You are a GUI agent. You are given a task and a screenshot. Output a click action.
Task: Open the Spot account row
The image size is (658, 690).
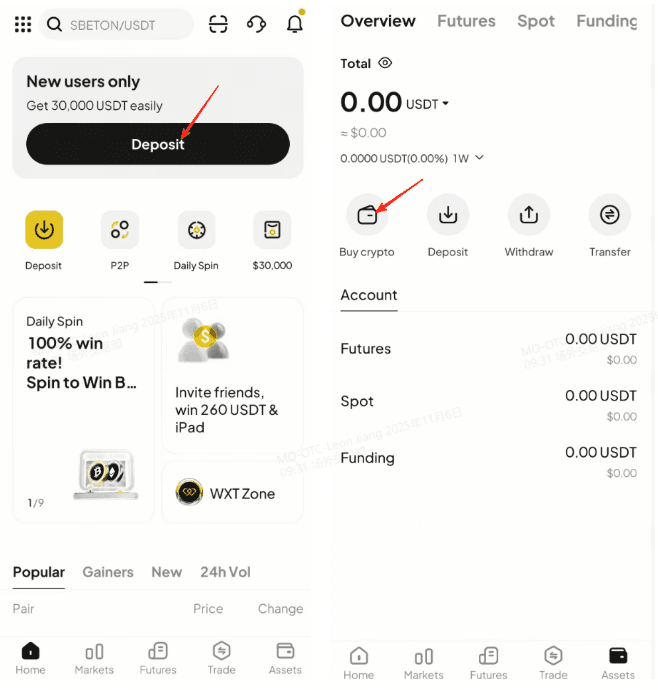pyautogui.click(x=488, y=402)
